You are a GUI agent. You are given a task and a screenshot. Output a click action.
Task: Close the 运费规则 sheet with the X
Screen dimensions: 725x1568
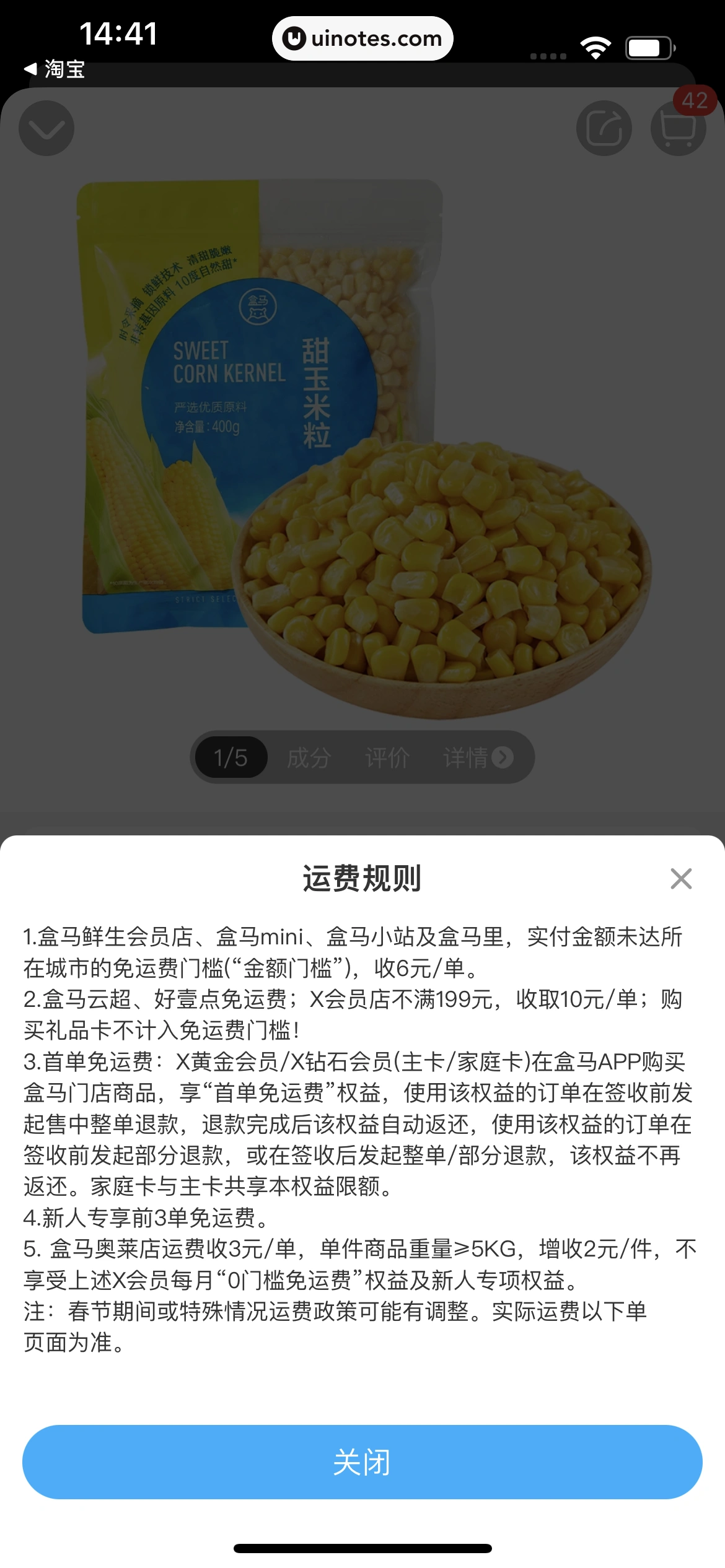pos(681,878)
